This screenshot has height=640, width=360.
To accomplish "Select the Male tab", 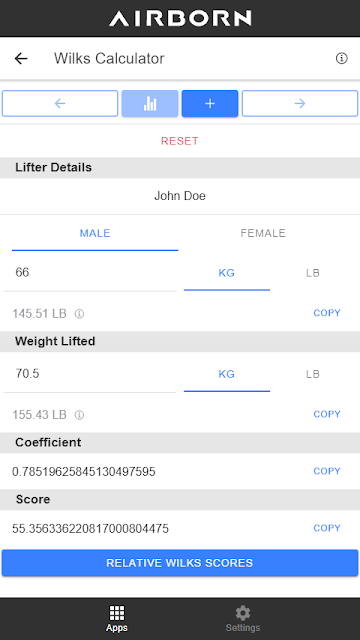I will [95, 233].
